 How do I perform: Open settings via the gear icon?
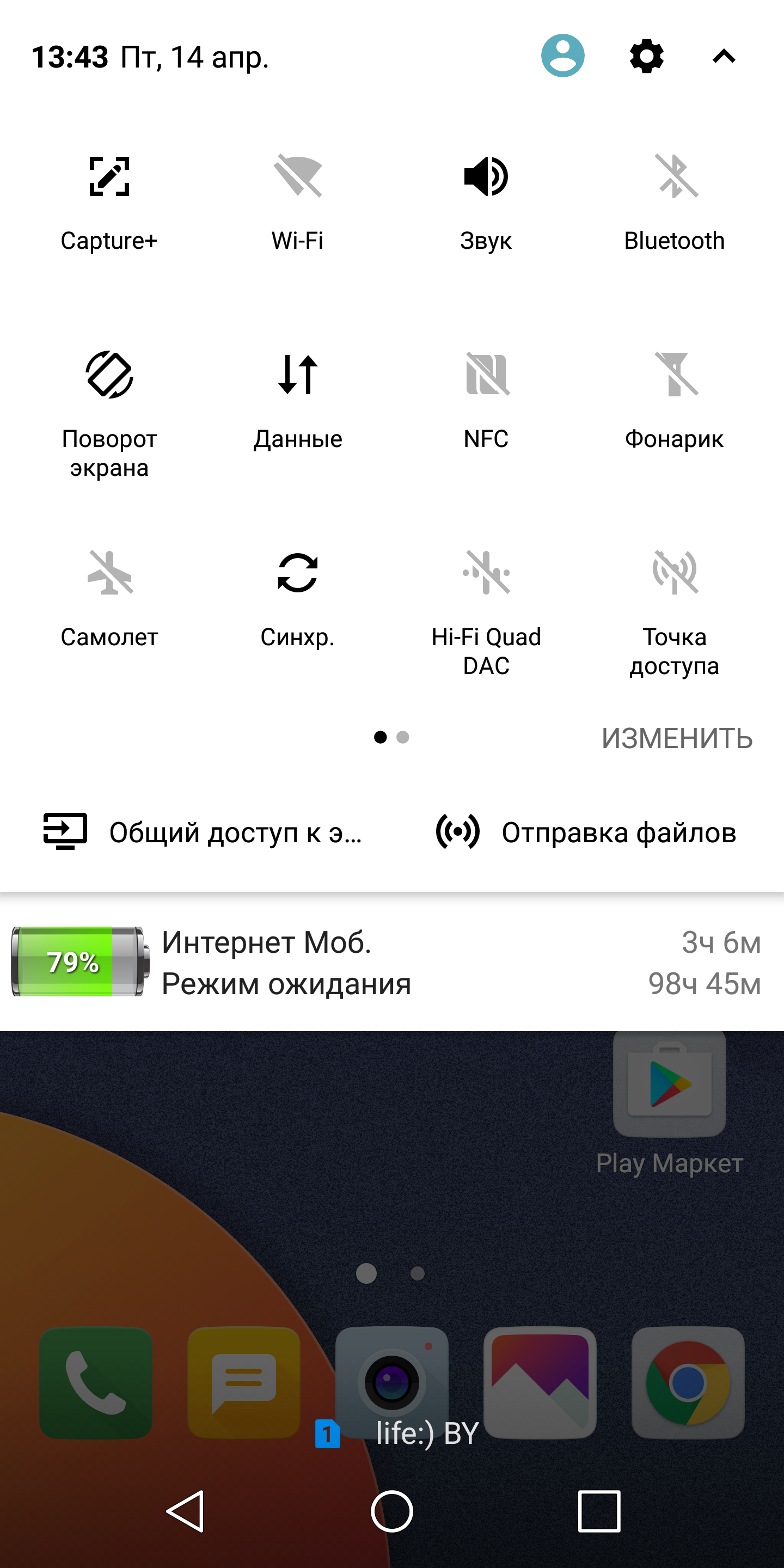point(646,57)
